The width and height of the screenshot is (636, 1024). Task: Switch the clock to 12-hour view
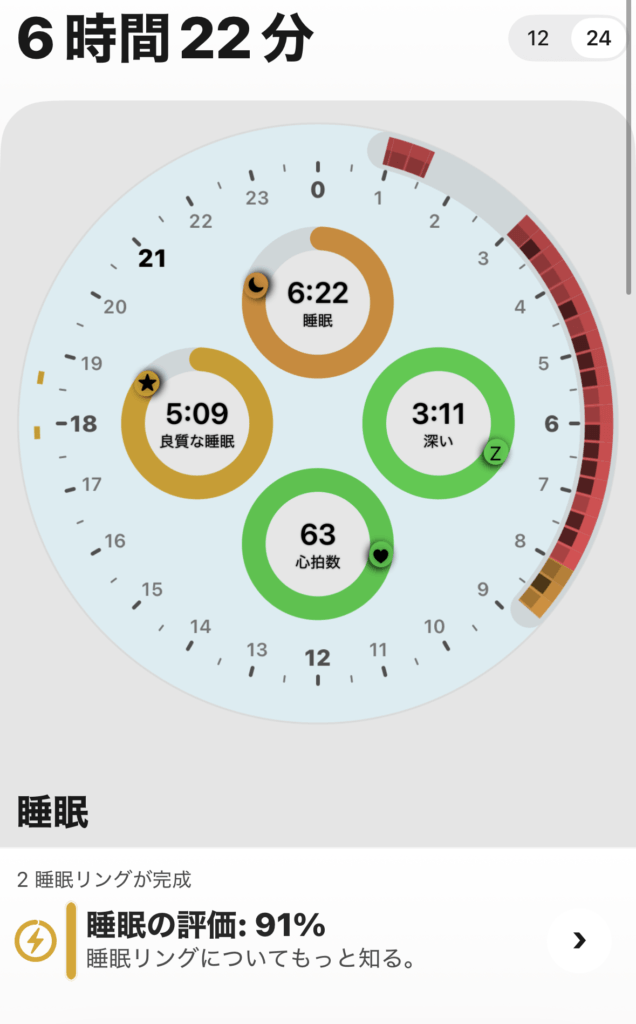click(538, 39)
